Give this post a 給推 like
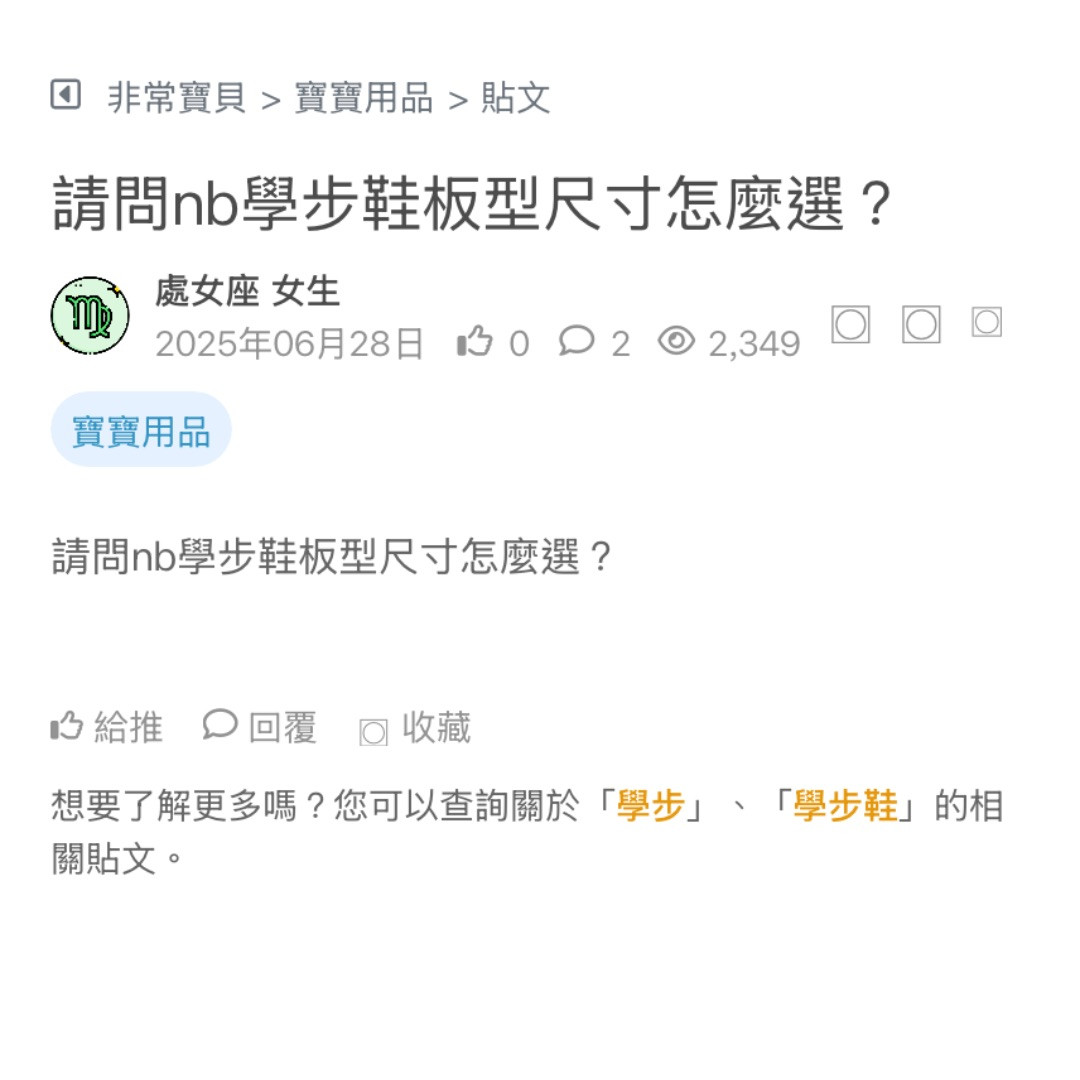The width and height of the screenshot is (1080, 1080). pos(107,727)
